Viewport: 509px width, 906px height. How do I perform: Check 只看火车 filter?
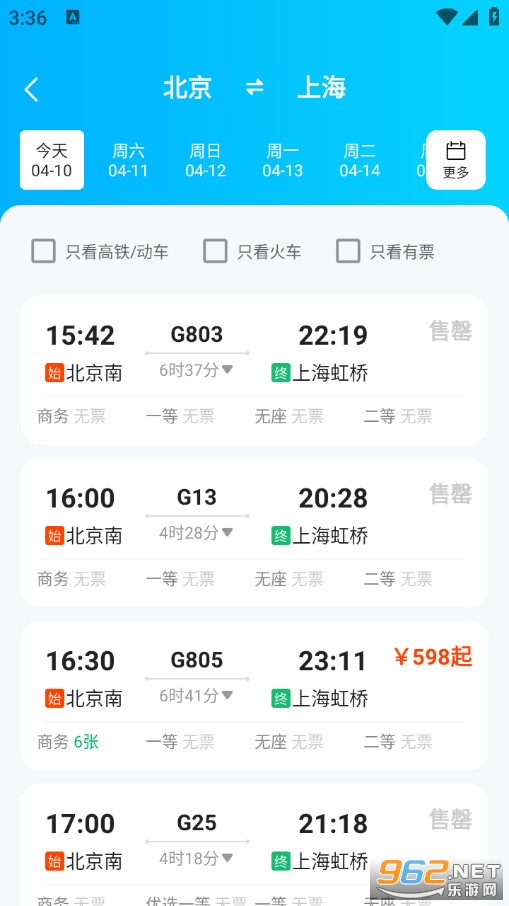tap(252, 251)
